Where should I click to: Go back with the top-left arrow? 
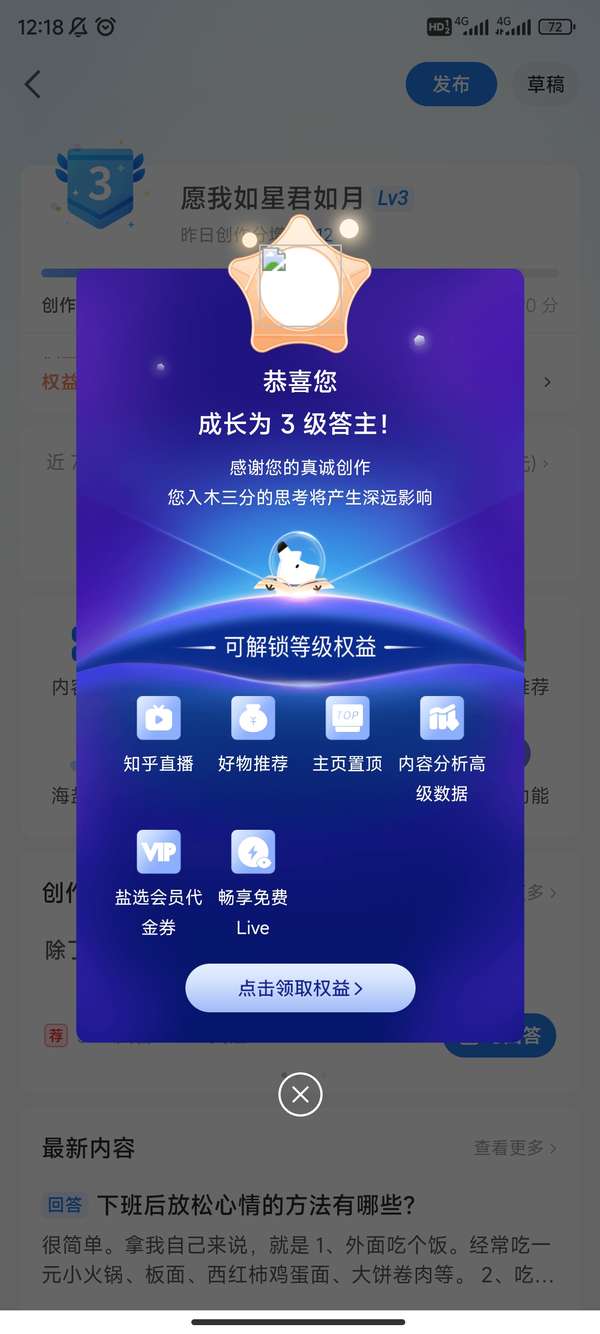[33, 84]
